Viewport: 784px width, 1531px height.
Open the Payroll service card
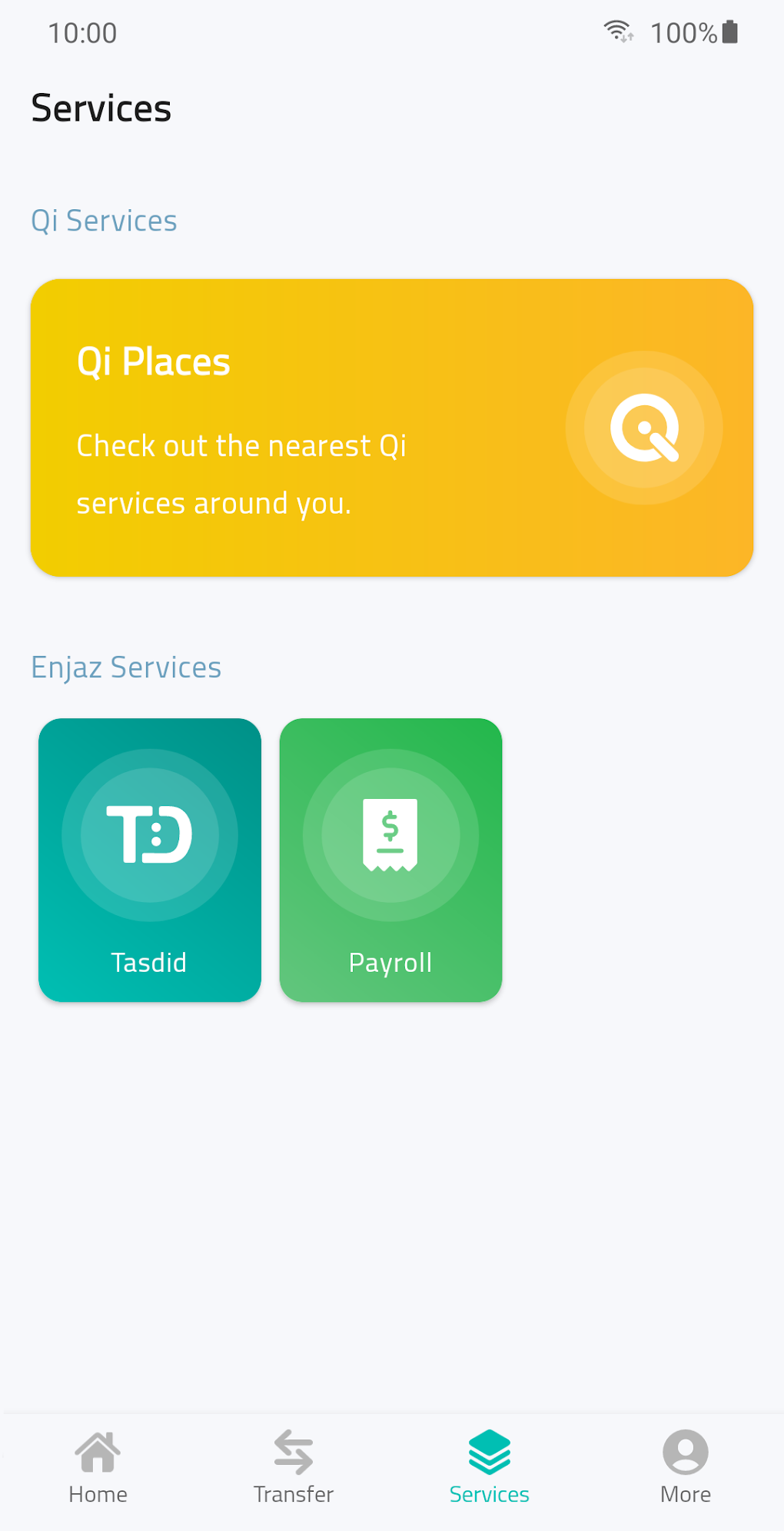coord(390,859)
